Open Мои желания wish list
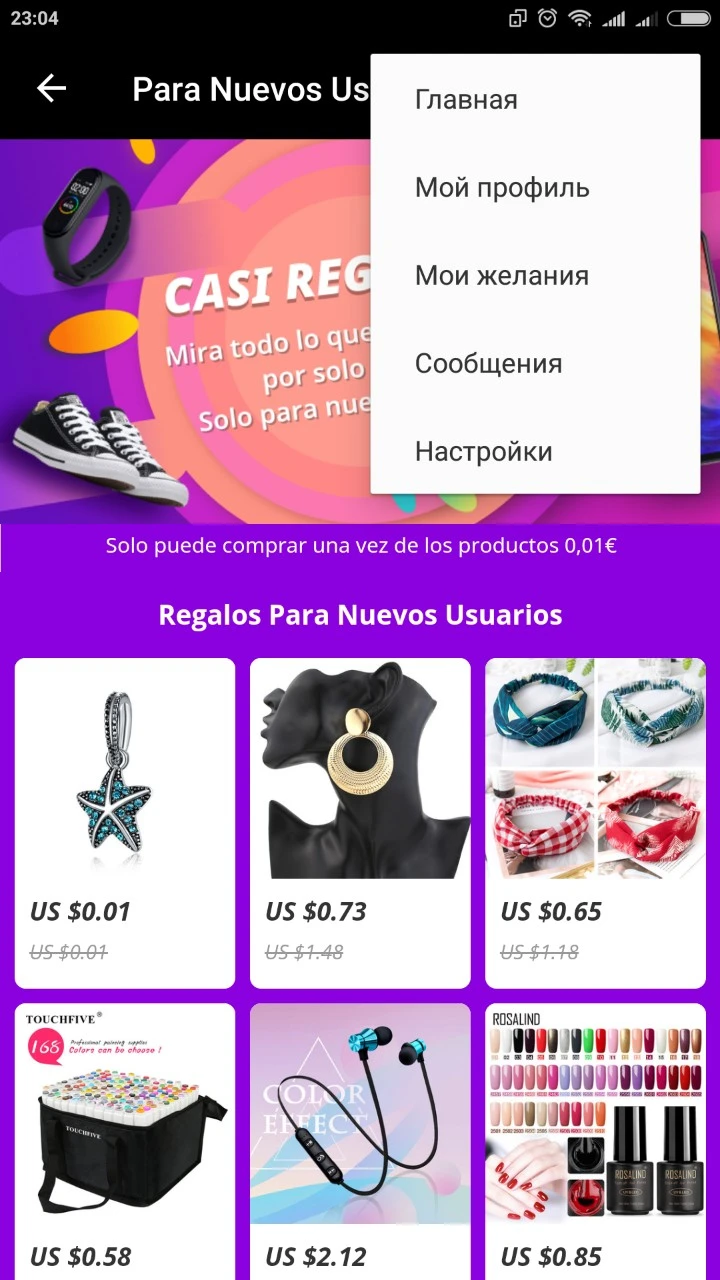The width and height of the screenshot is (720, 1280). (x=535, y=276)
